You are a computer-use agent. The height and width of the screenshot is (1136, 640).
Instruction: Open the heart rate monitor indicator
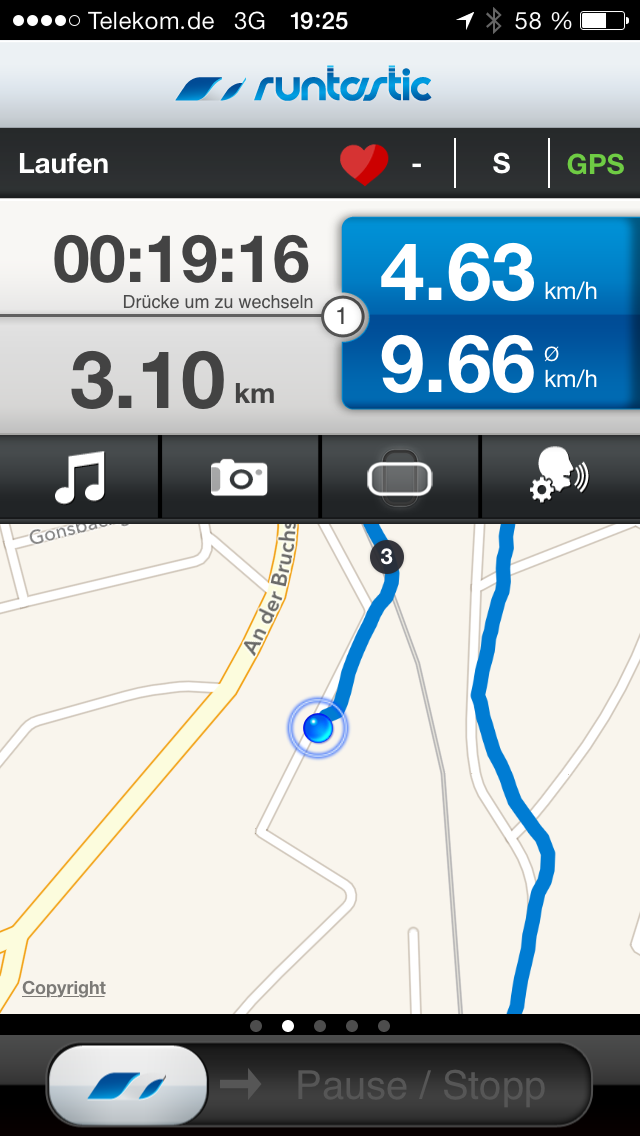(x=364, y=164)
